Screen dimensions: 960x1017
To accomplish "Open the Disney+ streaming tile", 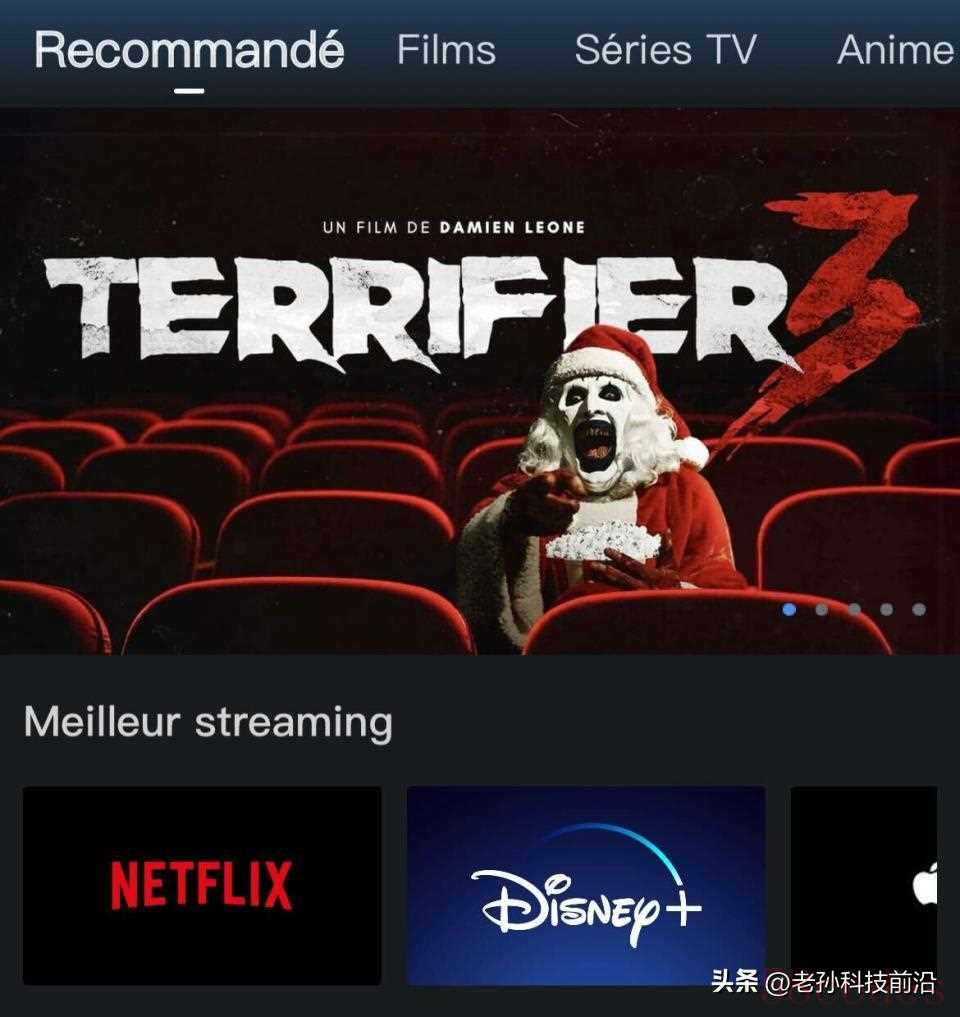I will (586, 885).
